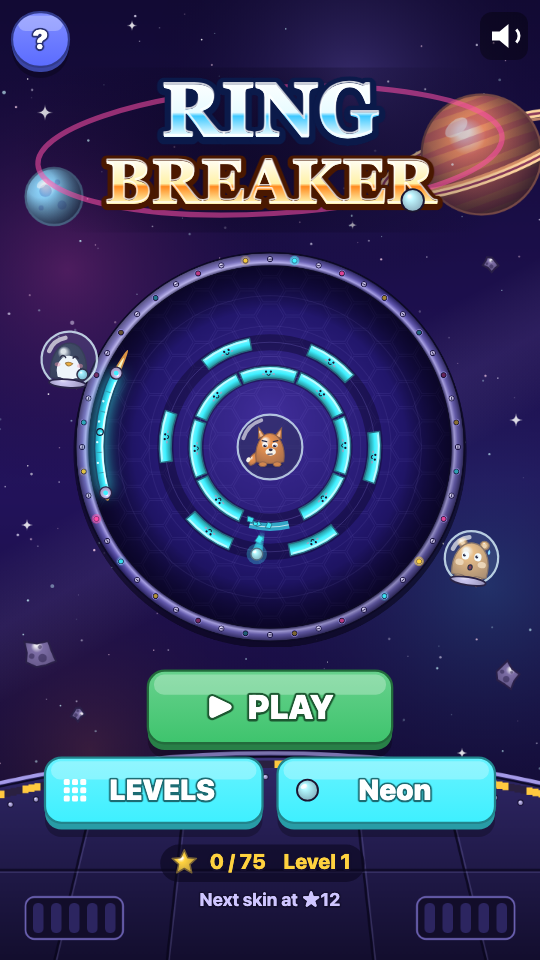Mute the game sound
Viewport: 540px width, 960px height.
(x=504, y=36)
